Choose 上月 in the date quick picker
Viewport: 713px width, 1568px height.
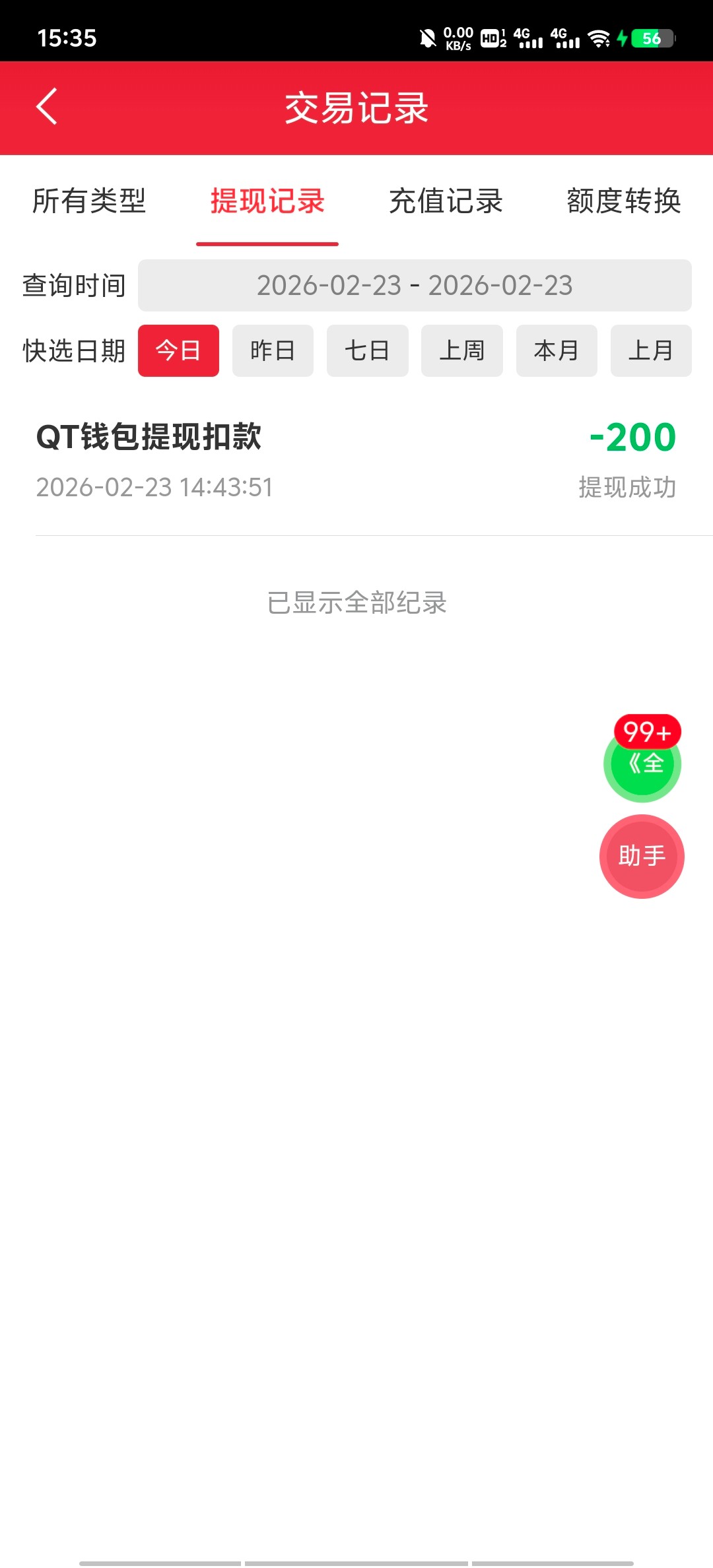(651, 350)
